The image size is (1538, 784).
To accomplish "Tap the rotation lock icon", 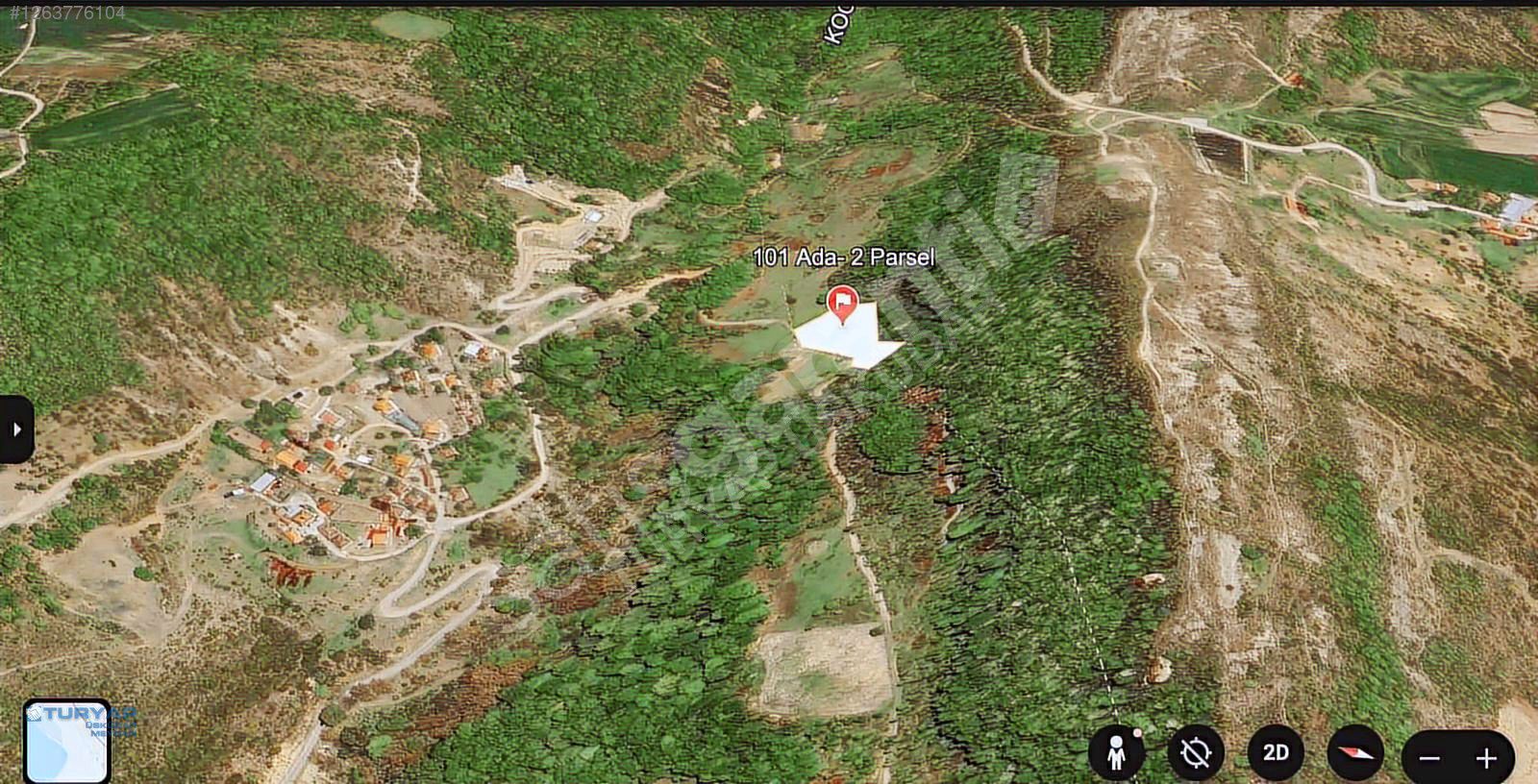I will (1196, 753).
